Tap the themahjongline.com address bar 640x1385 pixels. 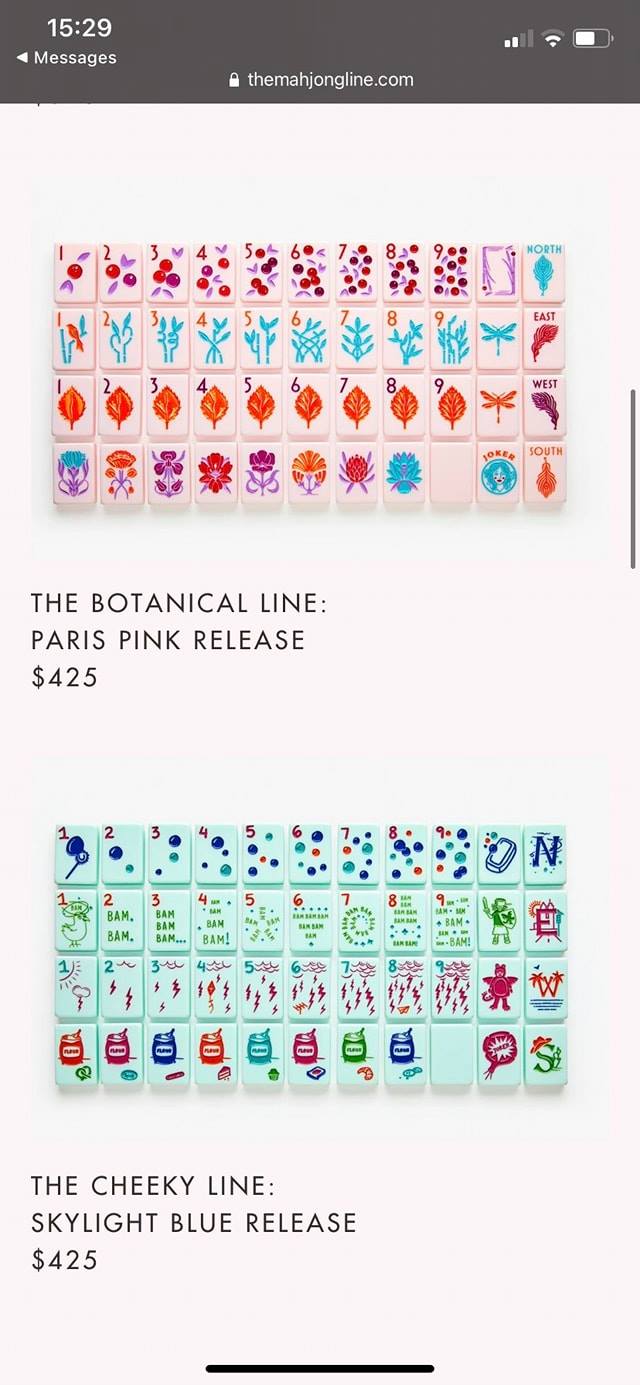pyautogui.click(x=321, y=80)
